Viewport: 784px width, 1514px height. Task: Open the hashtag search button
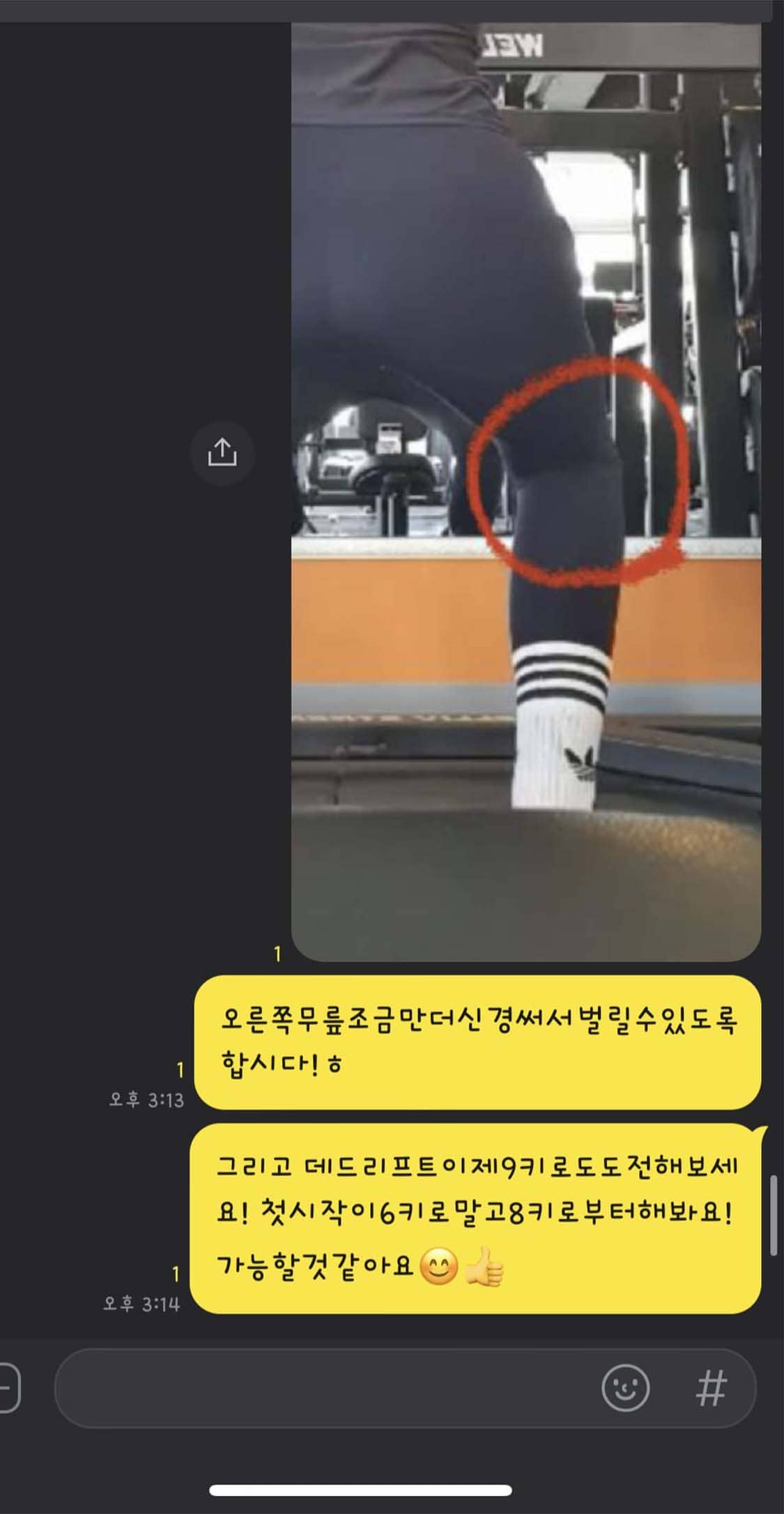(x=712, y=1388)
